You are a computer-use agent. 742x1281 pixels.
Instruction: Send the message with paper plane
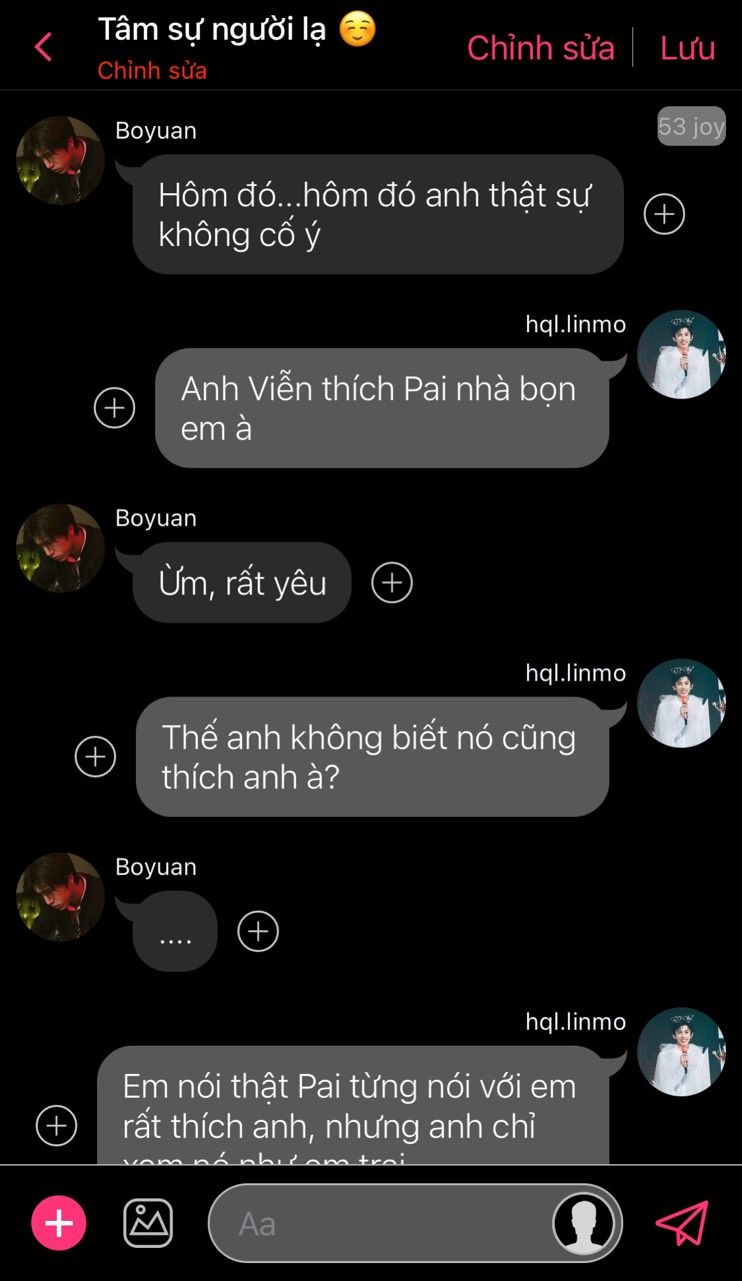(x=681, y=1222)
